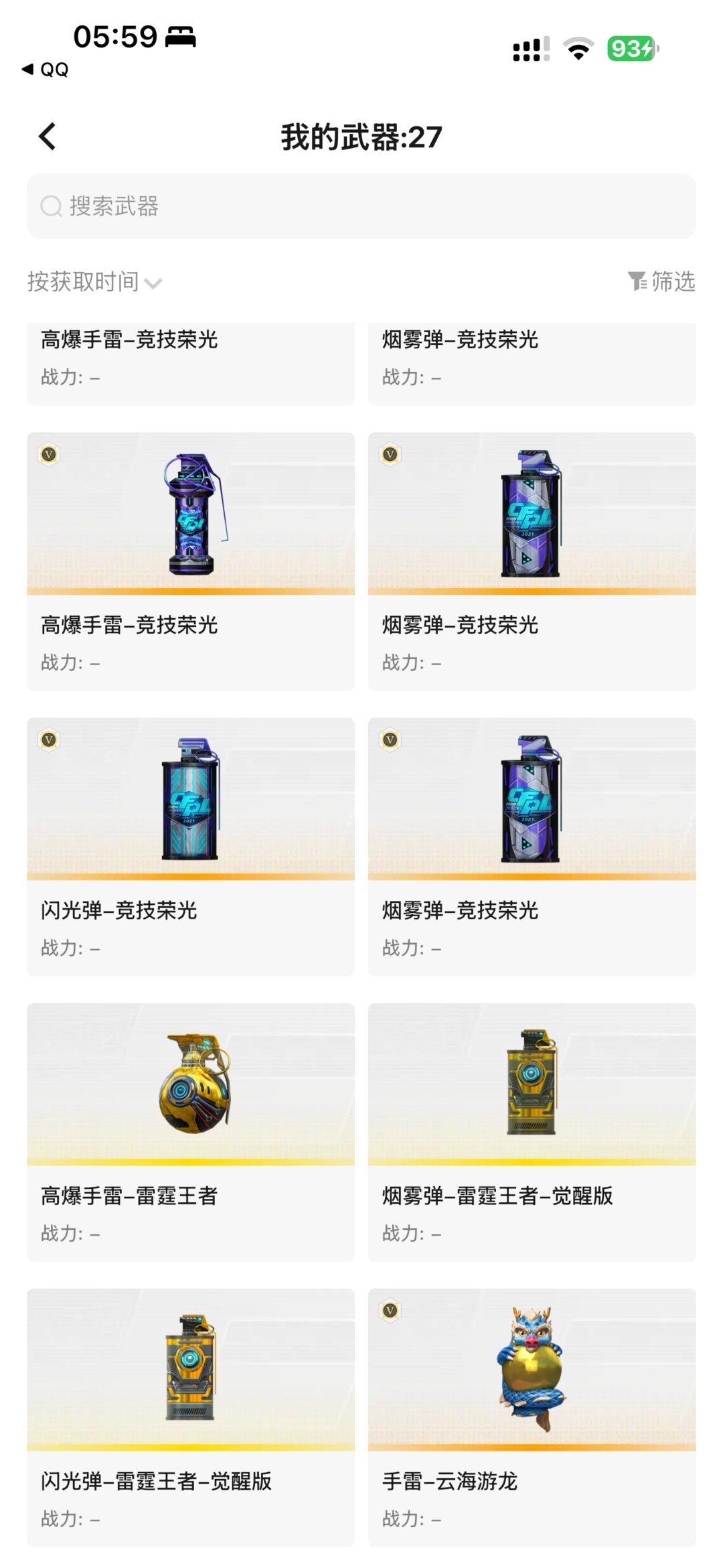Go back using the top-left arrow

pos(47,137)
